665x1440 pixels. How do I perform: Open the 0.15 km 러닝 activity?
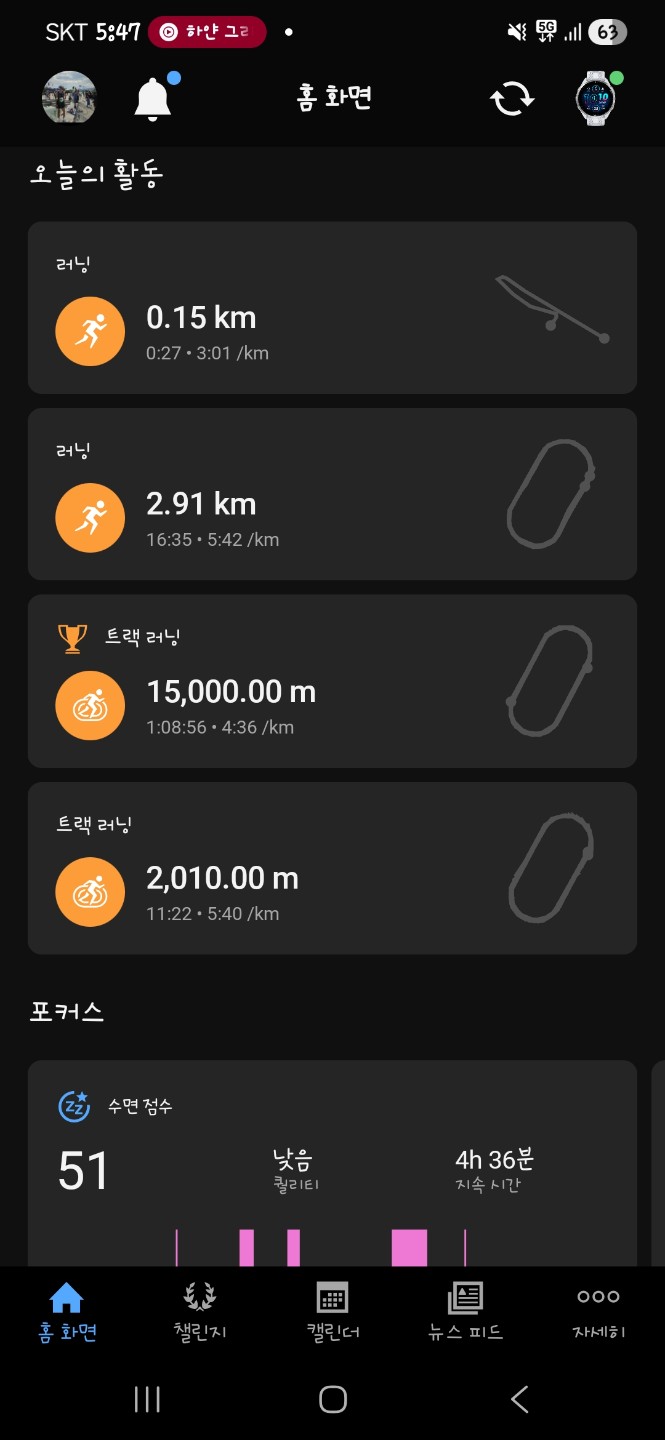tap(332, 308)
